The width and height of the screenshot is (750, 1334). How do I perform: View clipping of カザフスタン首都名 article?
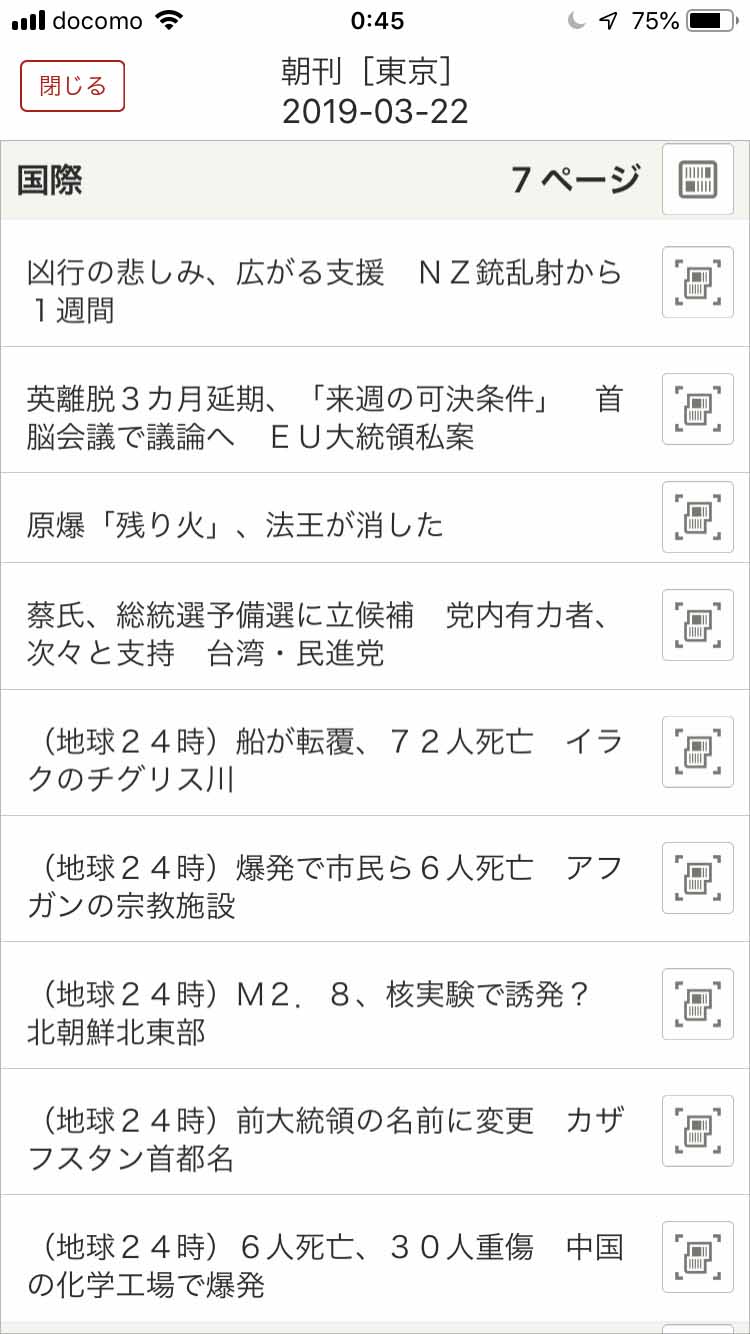697,1131
